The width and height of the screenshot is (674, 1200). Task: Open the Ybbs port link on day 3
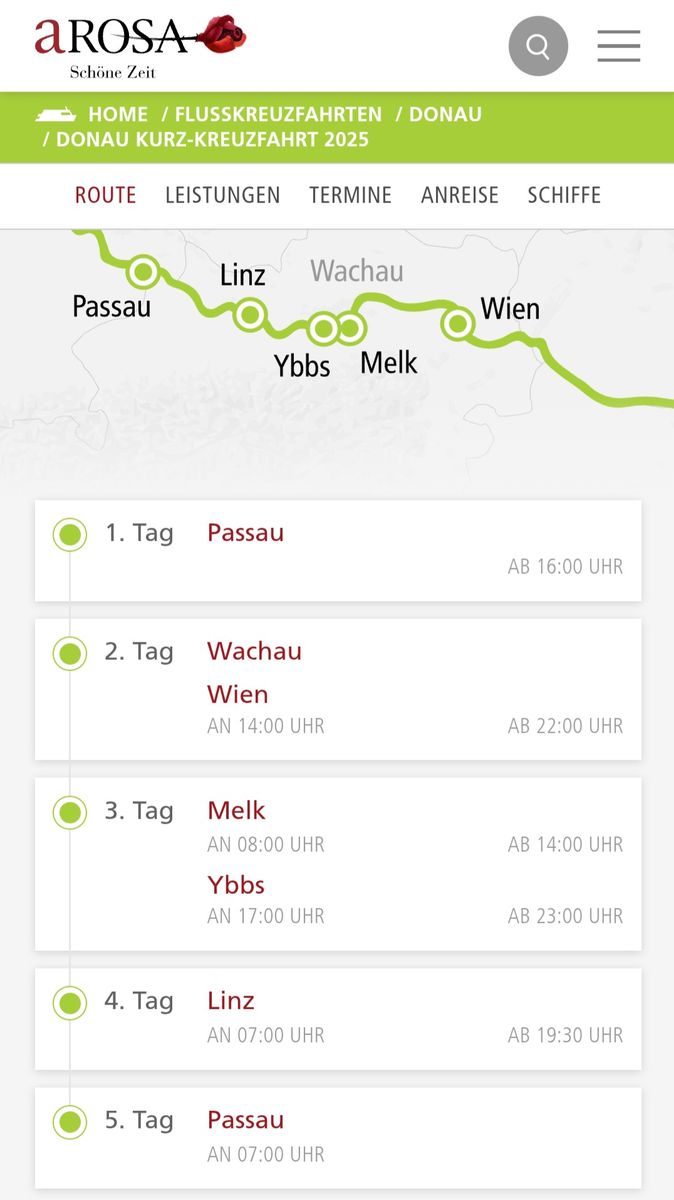tap(236, 884)
